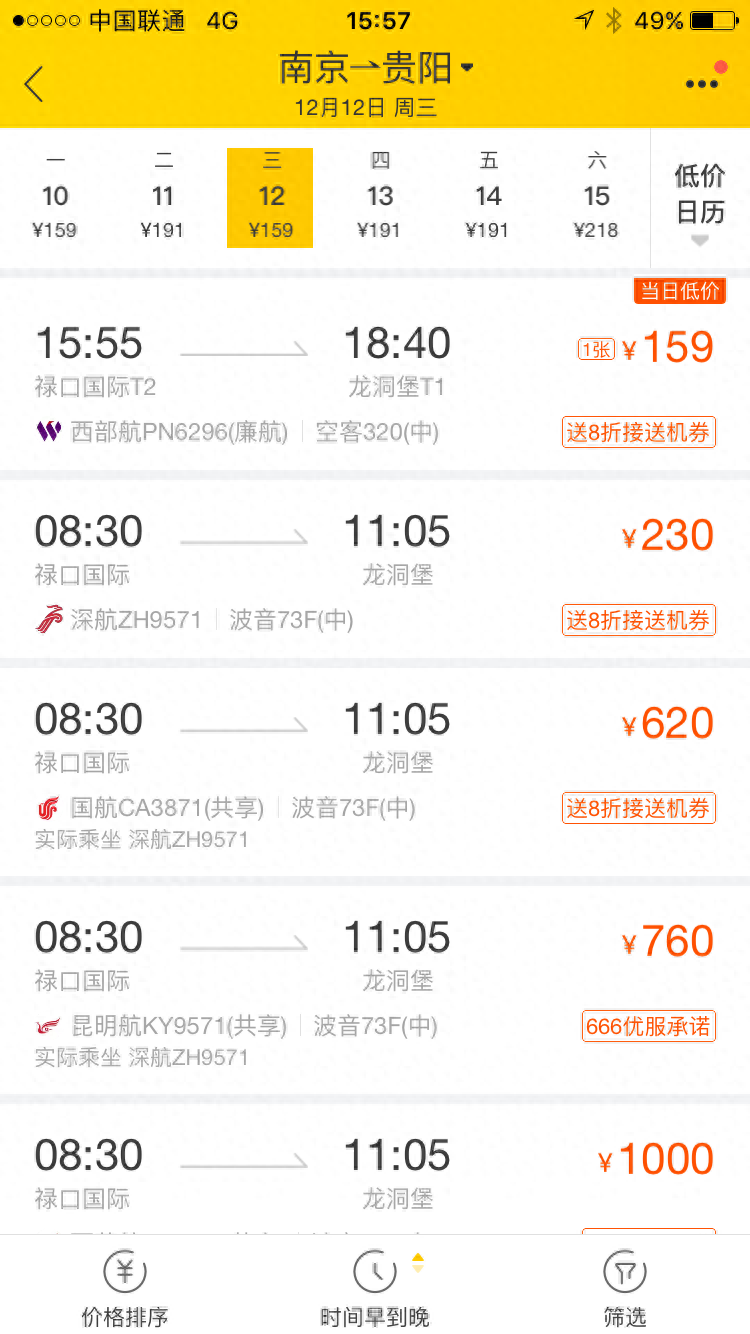
Task: Select Friday the 14th date
Action: (488, 198)
